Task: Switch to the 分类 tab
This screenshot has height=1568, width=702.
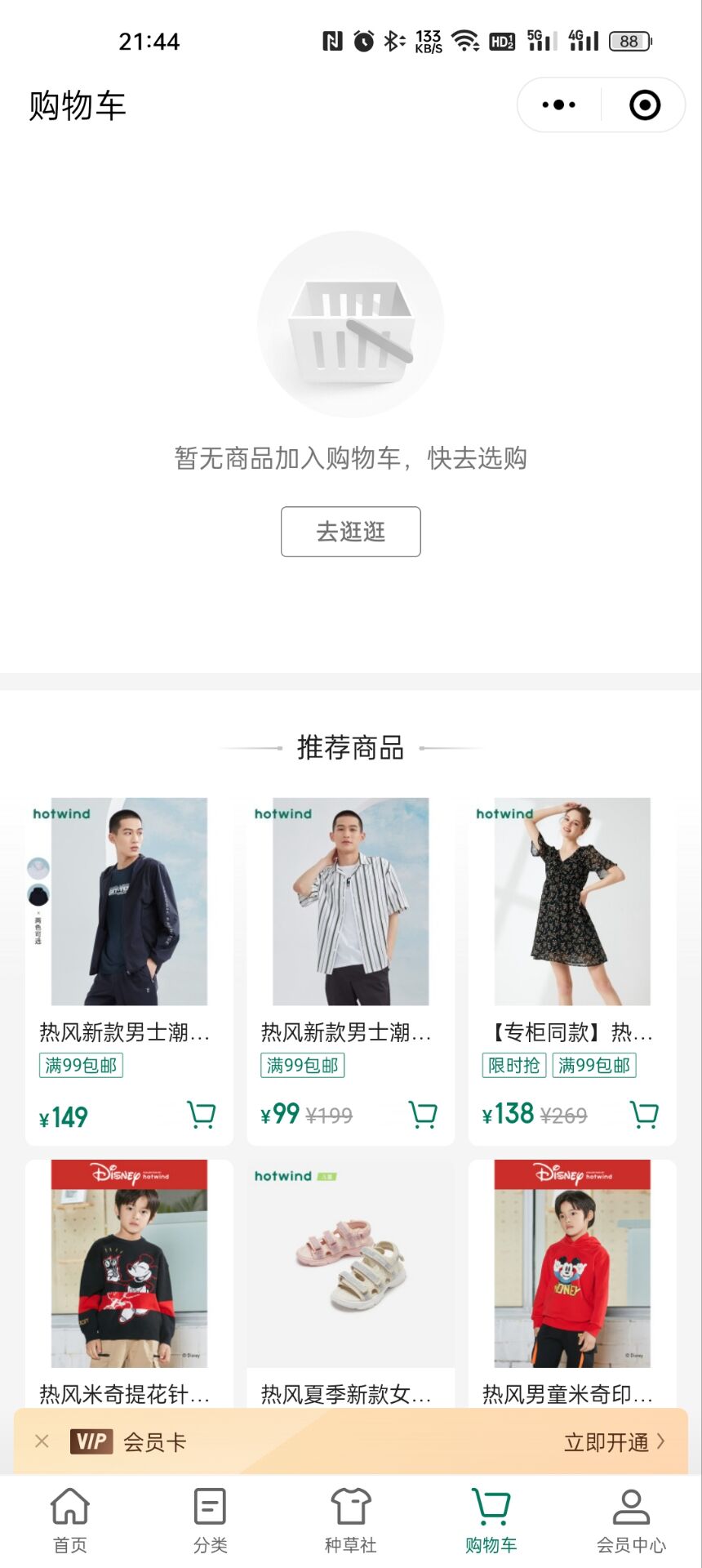Action: pyautogui.click(x=210, y=1521)
